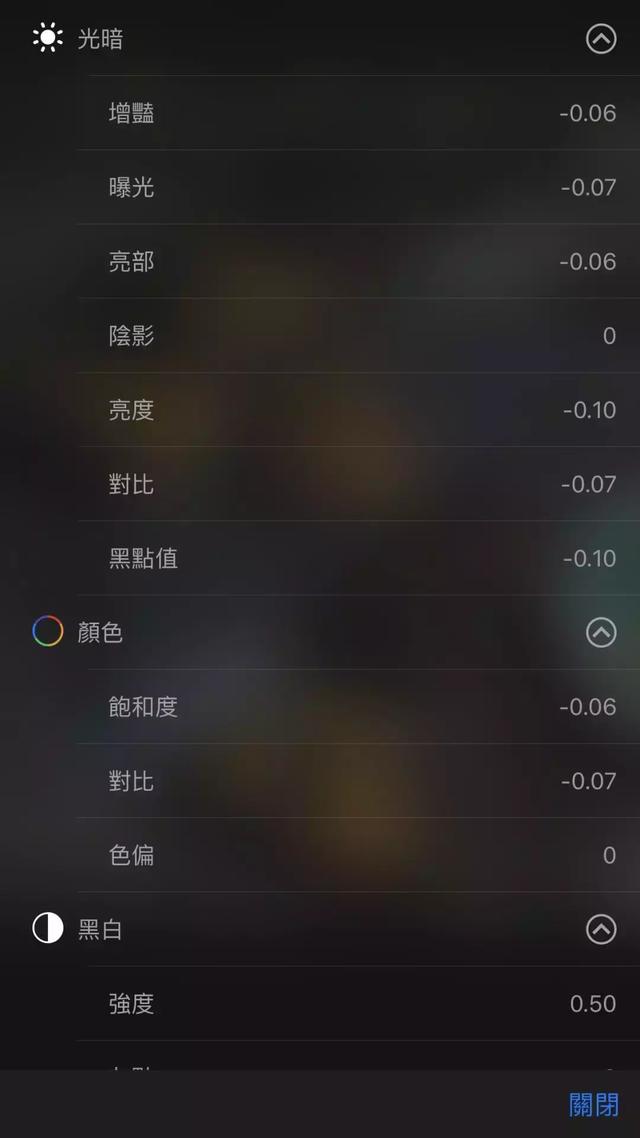Viewport: 640px width, 1138px height.
Task: Select 對比 under 顏色
Action: (x=360, y=781)
